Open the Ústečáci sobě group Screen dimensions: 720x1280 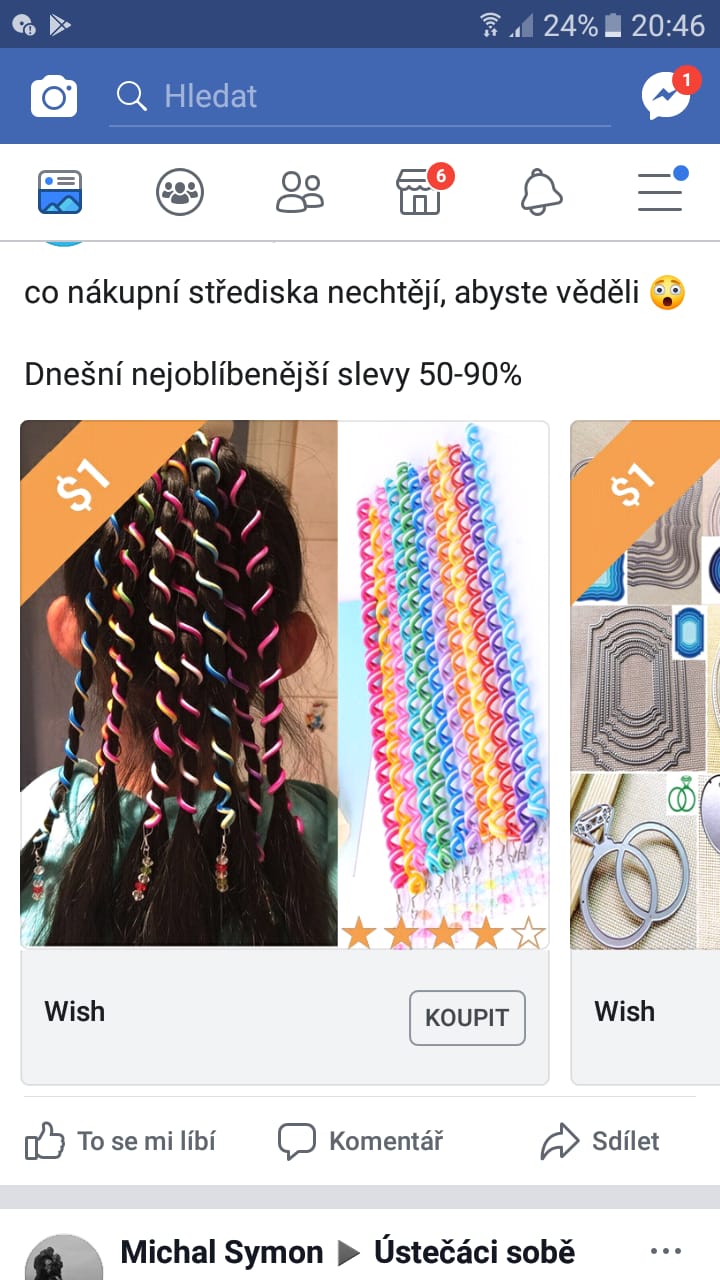click(x=474, y=1252)
